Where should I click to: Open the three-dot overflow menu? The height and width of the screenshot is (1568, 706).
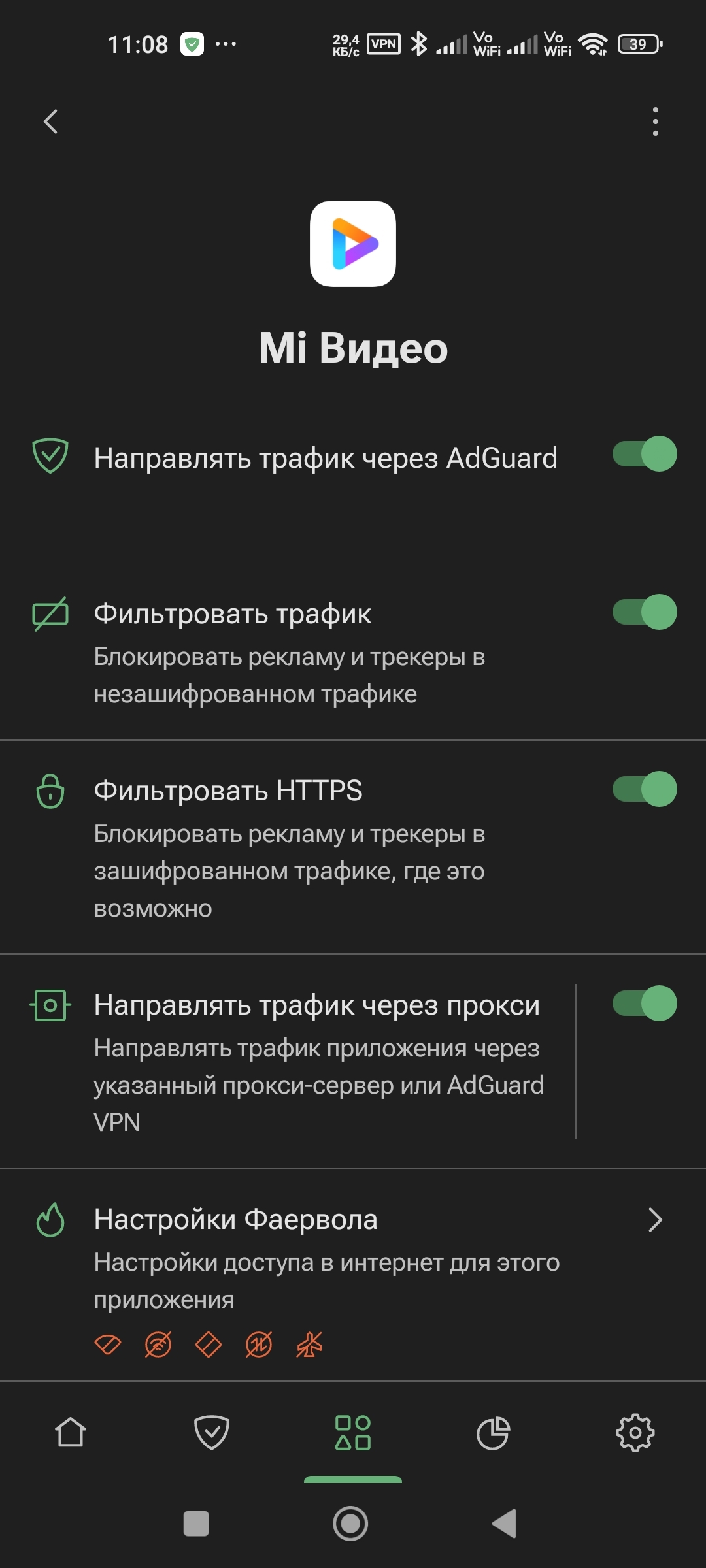pyautogui.click(x=655, y=122)
